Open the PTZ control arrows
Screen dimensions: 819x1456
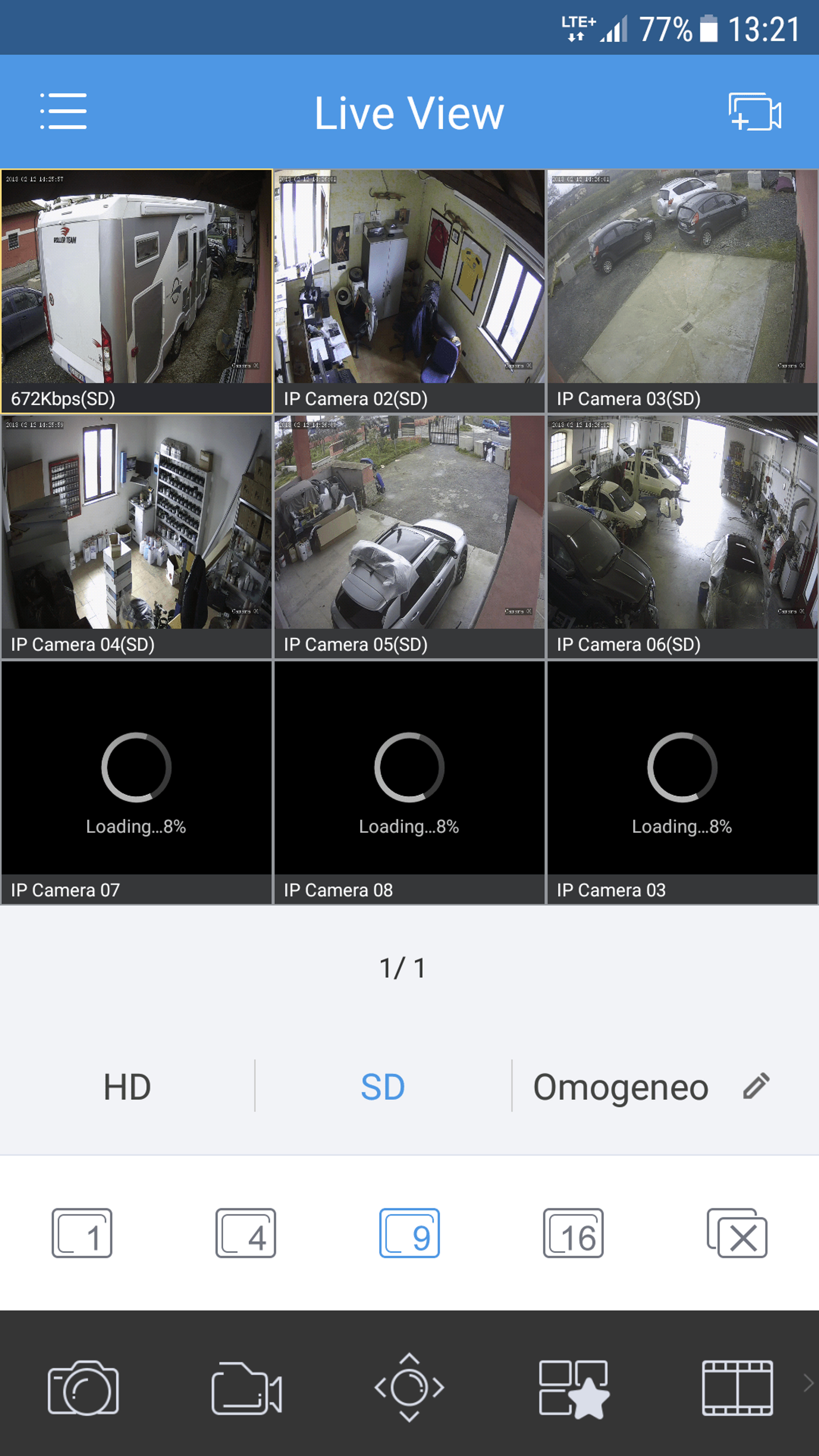point(409,1387)
